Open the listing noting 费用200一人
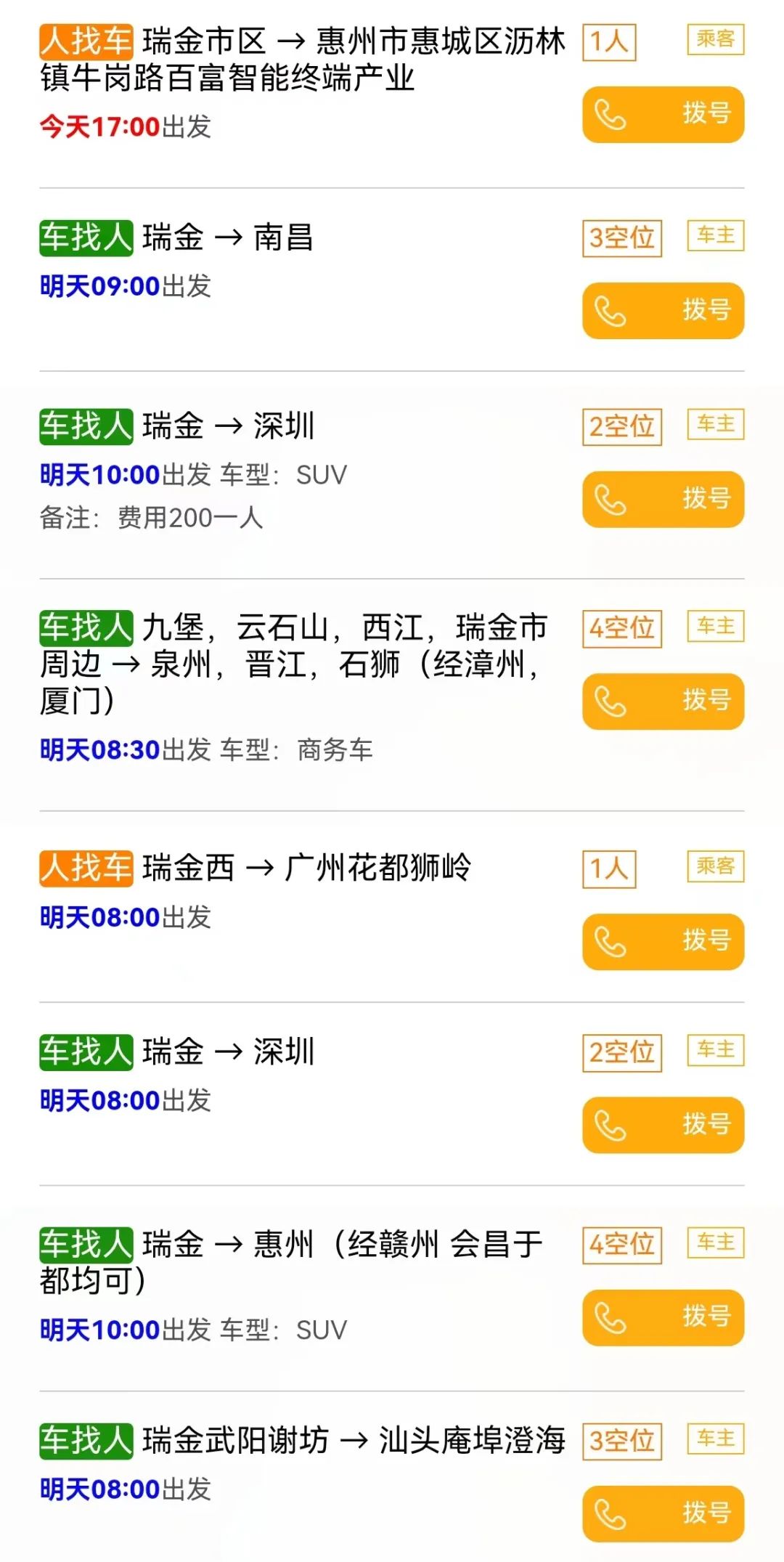The image size is (784, 1562). pyautogui.click(x=392, y=475)
